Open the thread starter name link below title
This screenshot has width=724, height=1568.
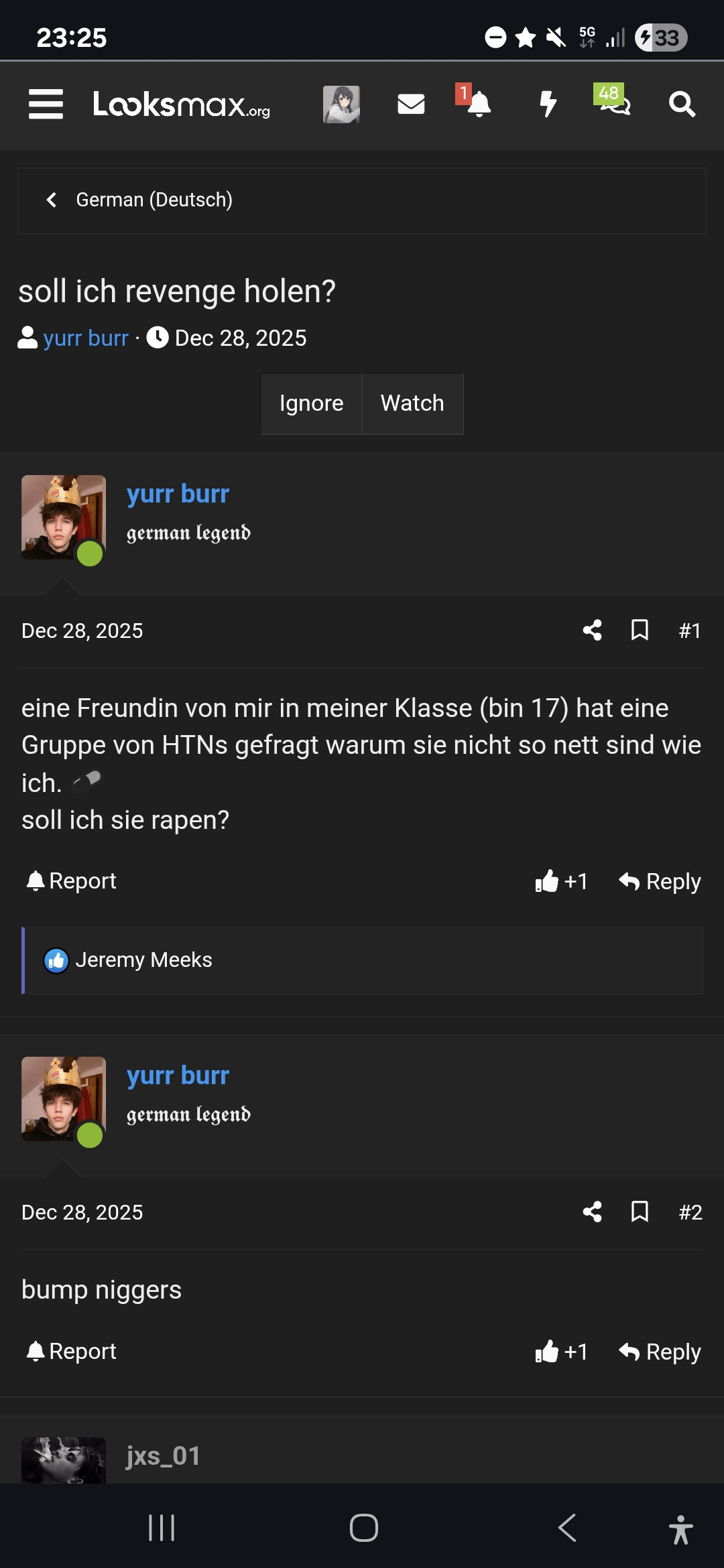click(x=85, y=338)
